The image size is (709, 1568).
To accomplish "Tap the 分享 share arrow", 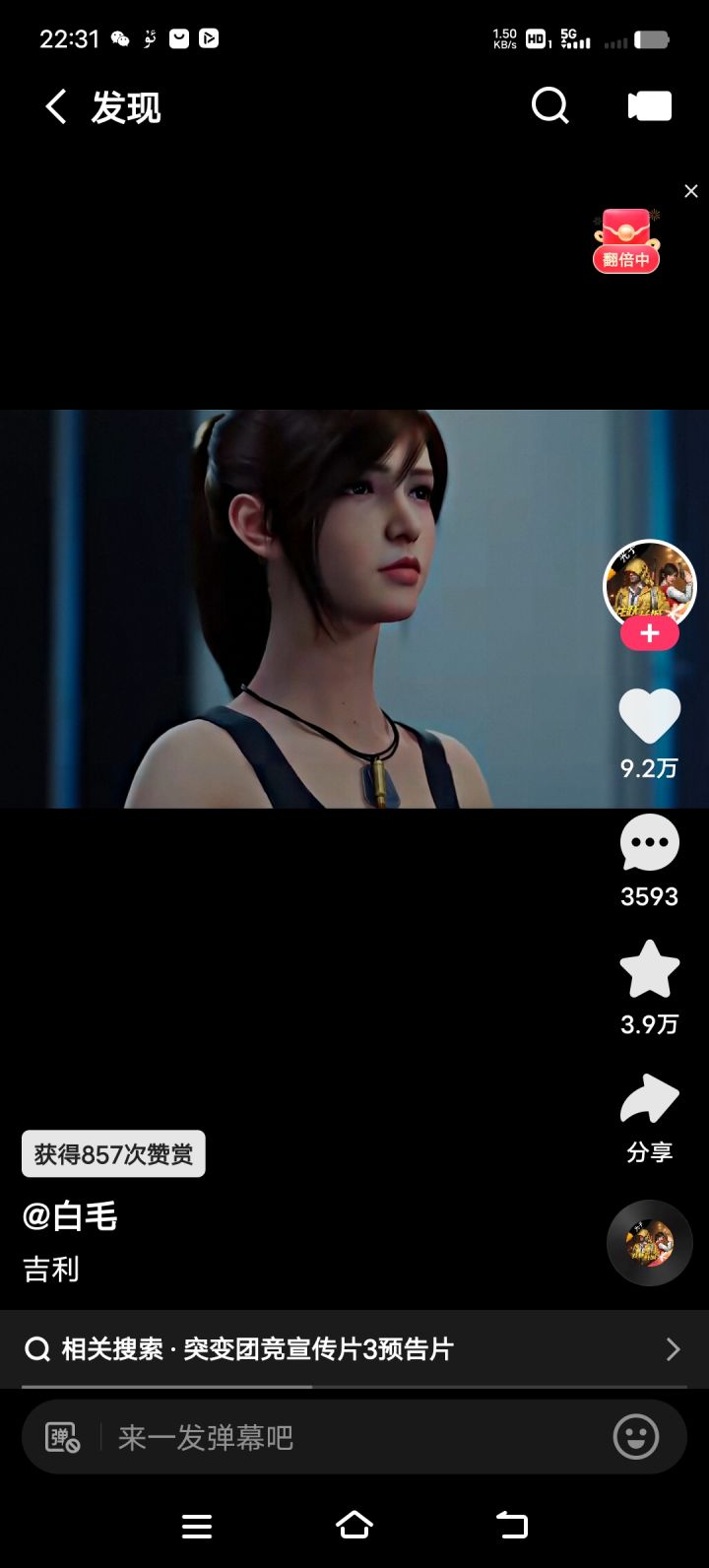I will coord(649,1098).
